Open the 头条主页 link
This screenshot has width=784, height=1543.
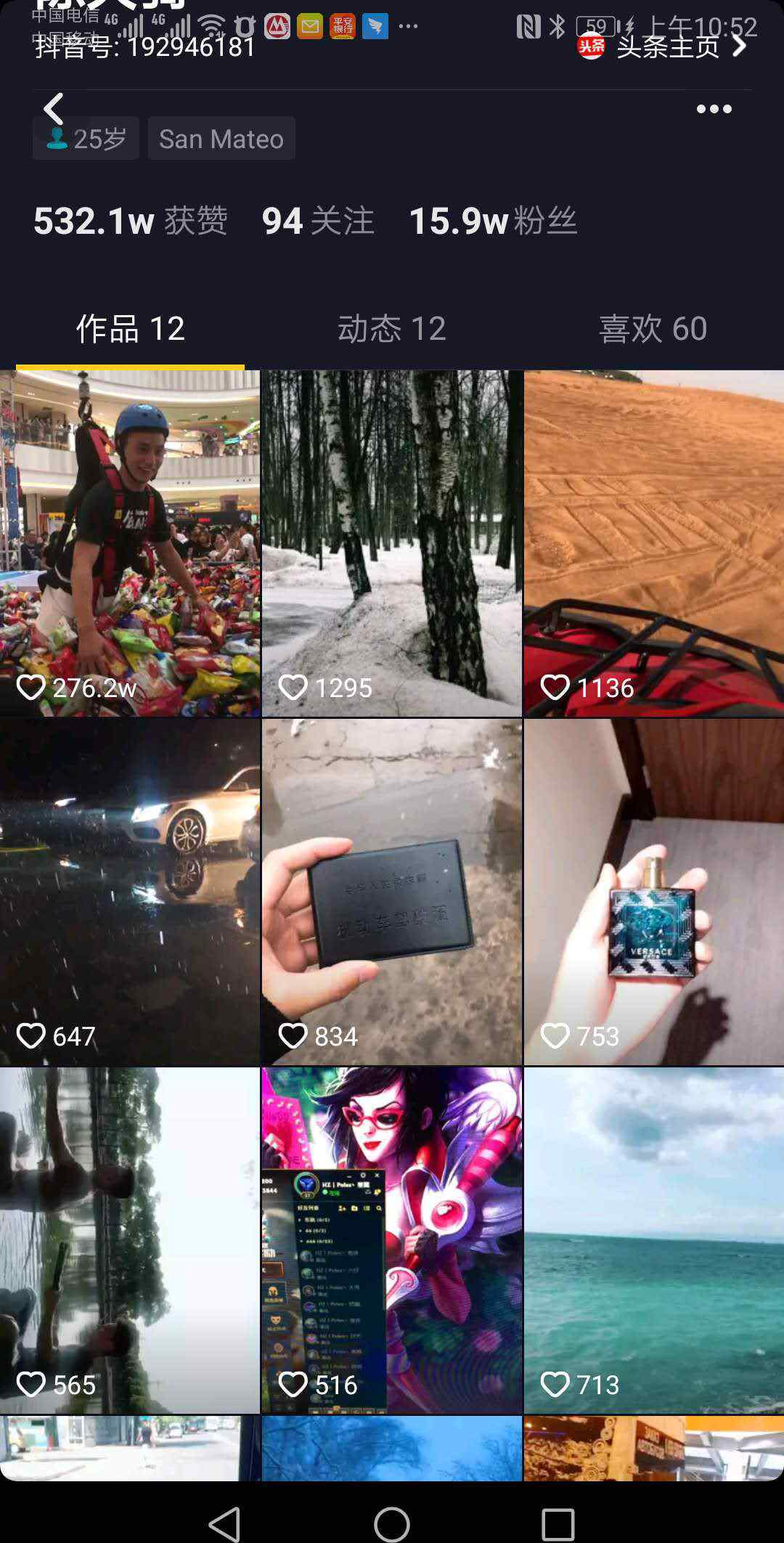pyautogui.click(x=662, y=46)
